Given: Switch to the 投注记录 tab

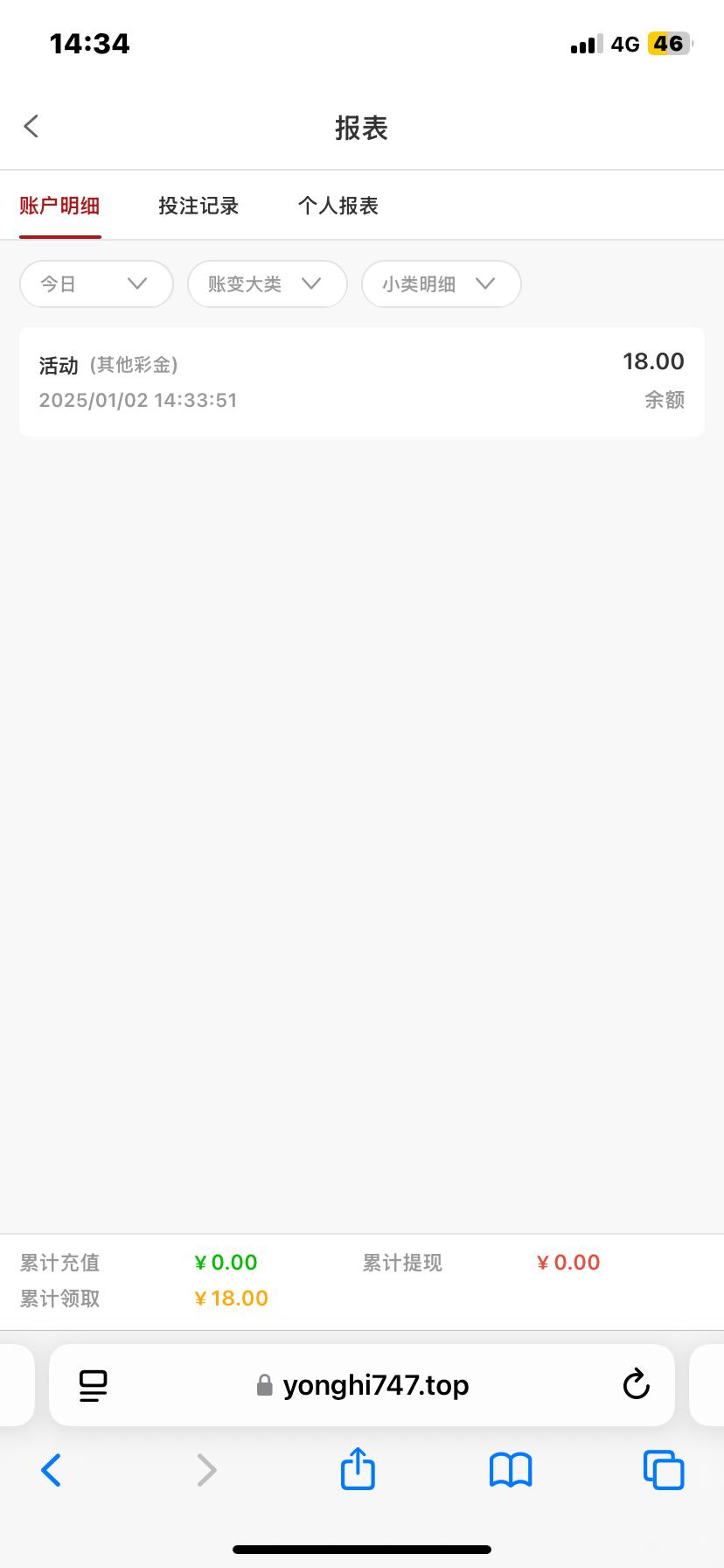Looking at the screenshot, I should pyautogui.click(x=198, y=206).
